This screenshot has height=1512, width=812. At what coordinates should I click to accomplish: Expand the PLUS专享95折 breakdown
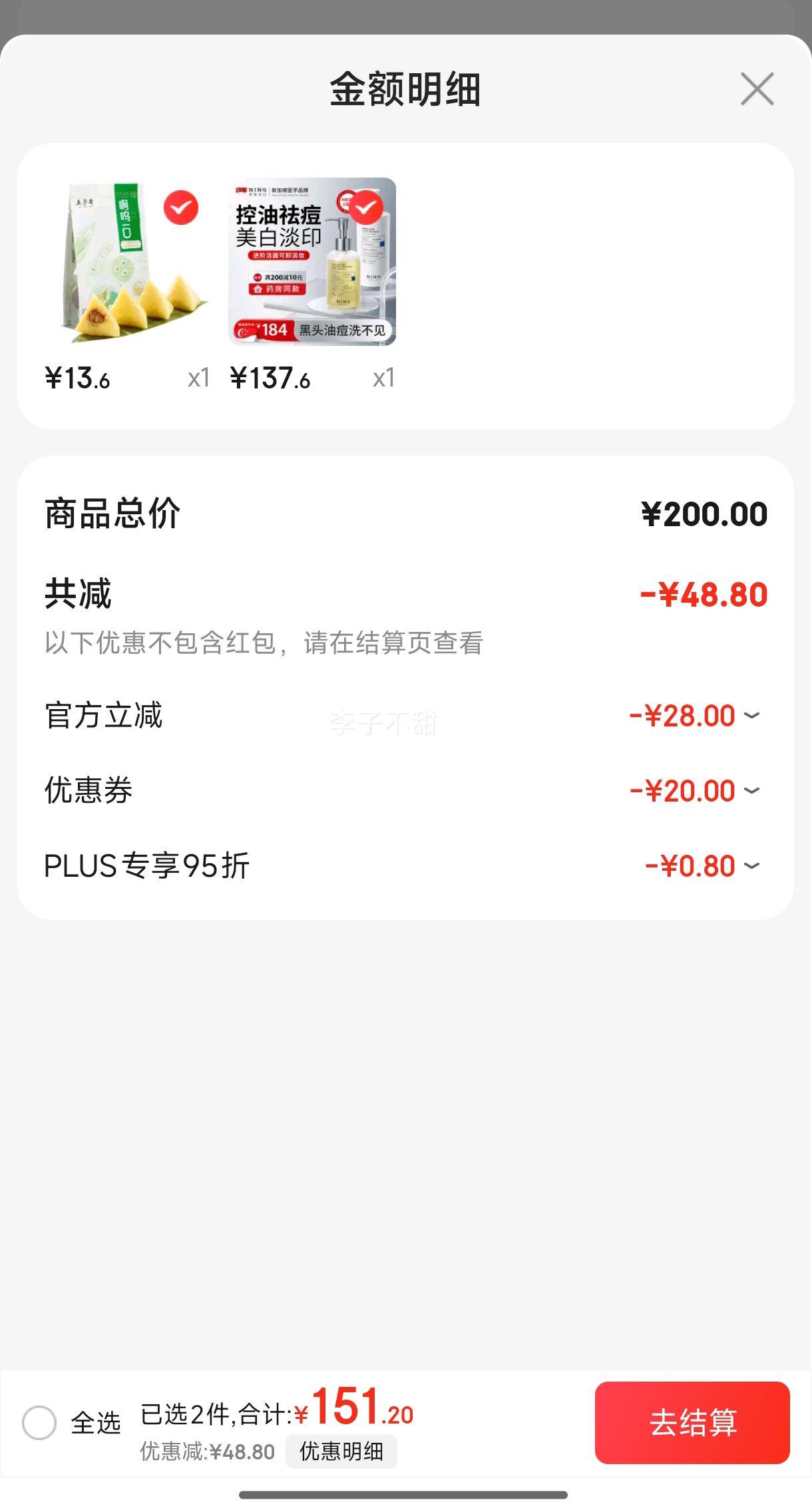(x=751, y=866)
